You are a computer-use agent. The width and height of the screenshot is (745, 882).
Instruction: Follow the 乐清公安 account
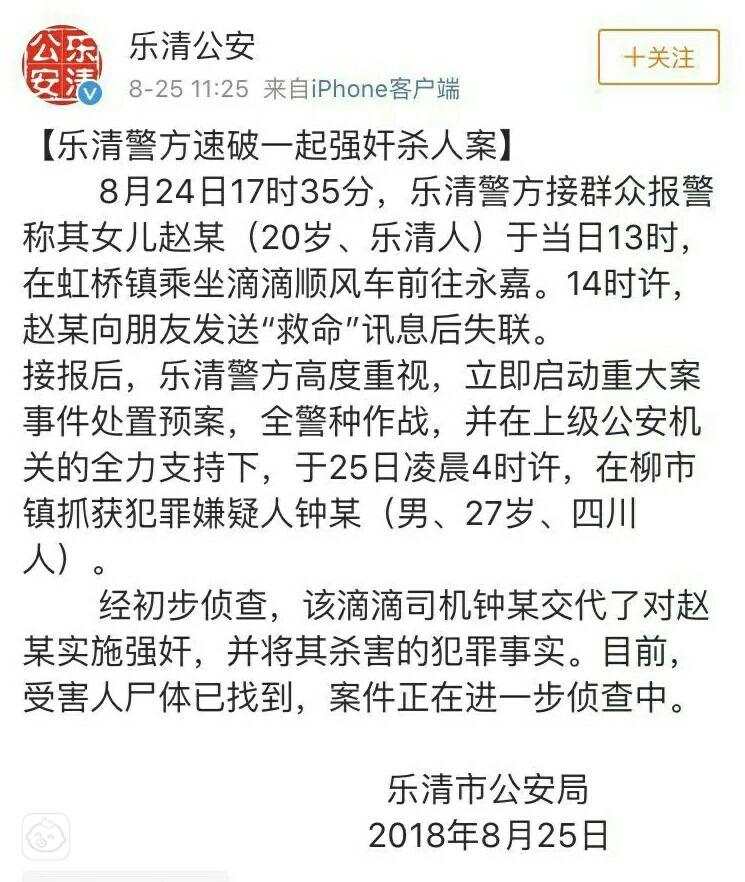pyautogui.click(x=659, y=57)
